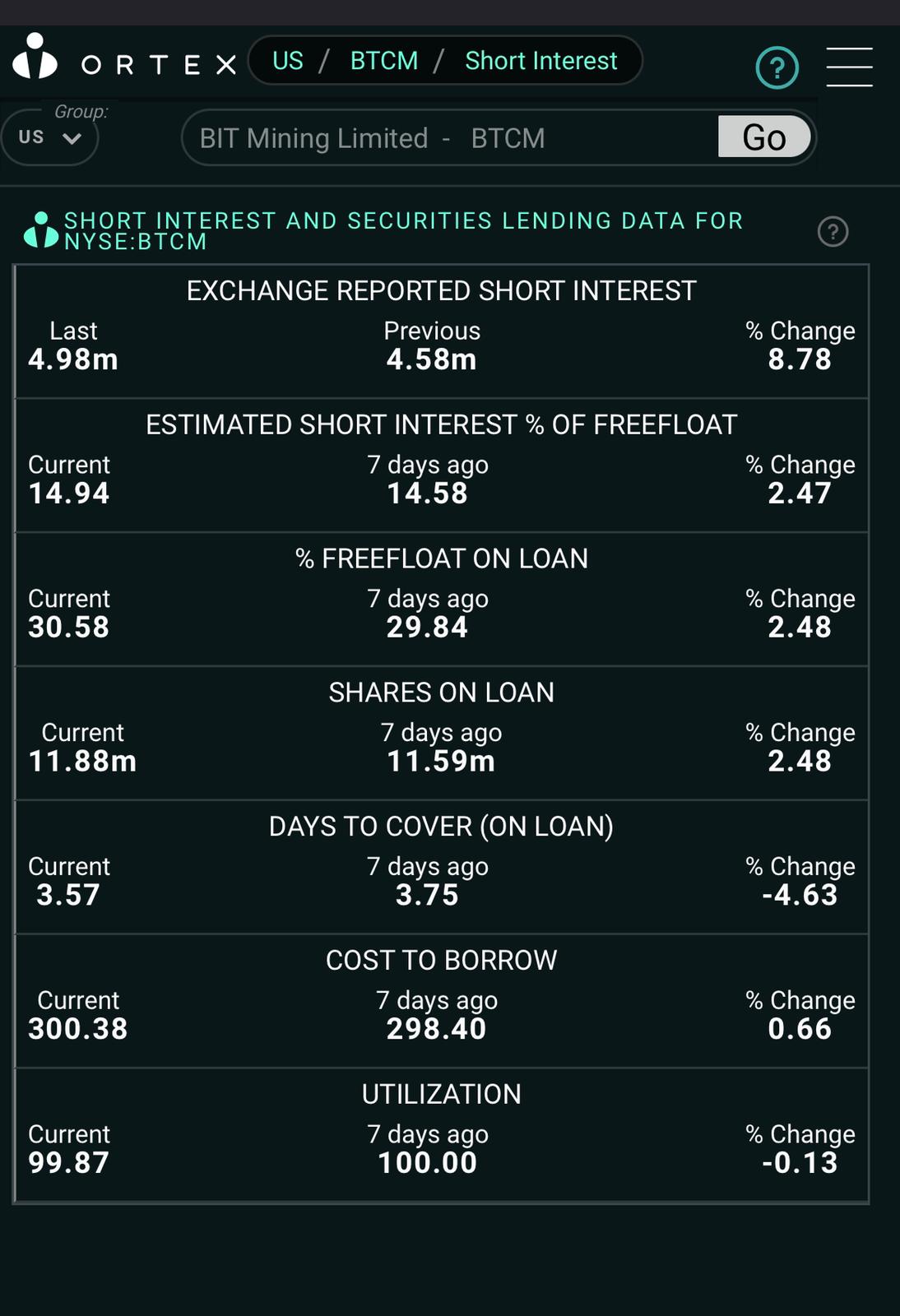Open the hamburger menu
The width and height of the screenshot is (900, 1316).
(x=849, y=67)
